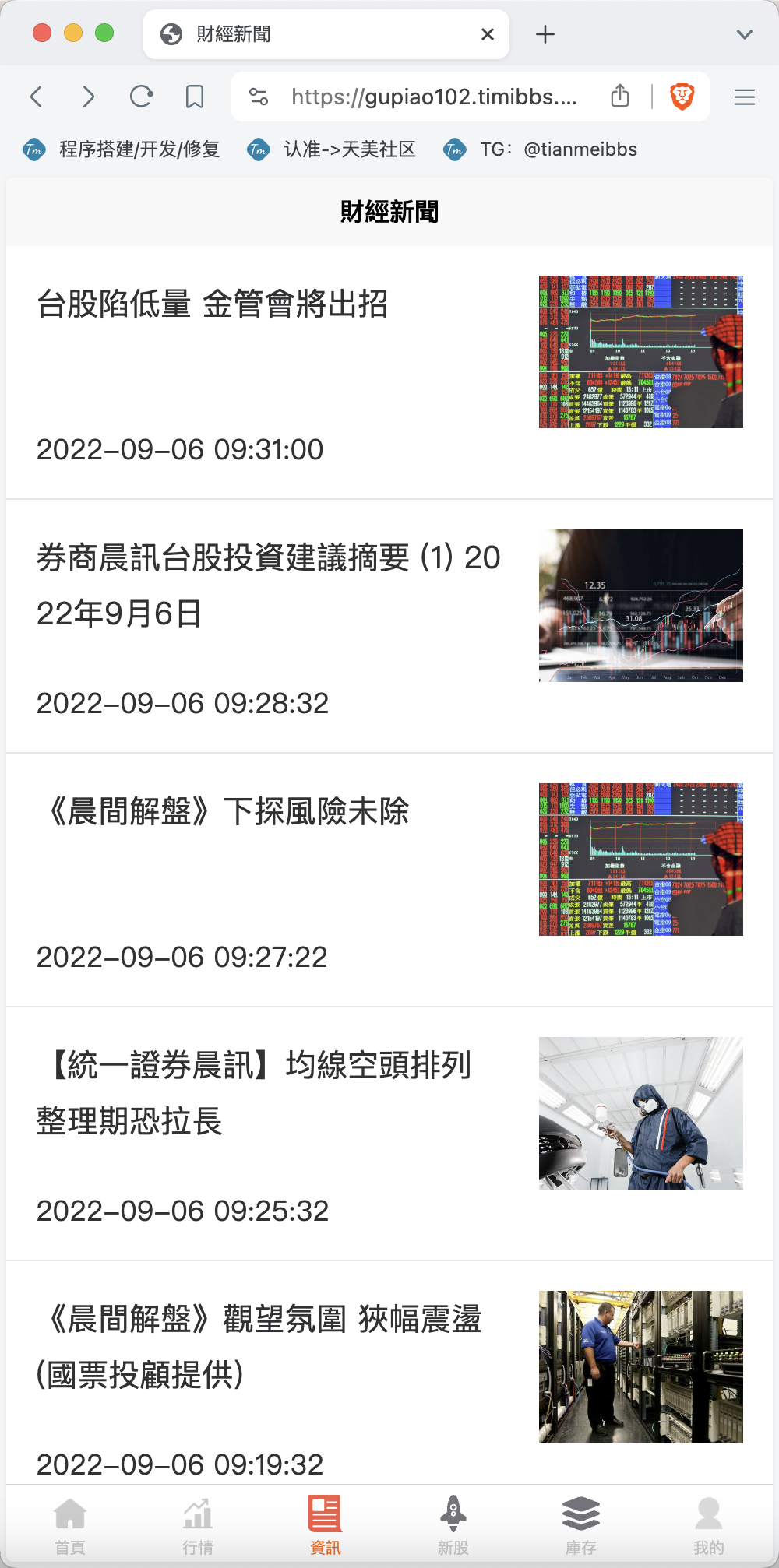Open 【統一證券晨訊】均線空頭排列 article

pyautogui.click(x=389, y=1134)
